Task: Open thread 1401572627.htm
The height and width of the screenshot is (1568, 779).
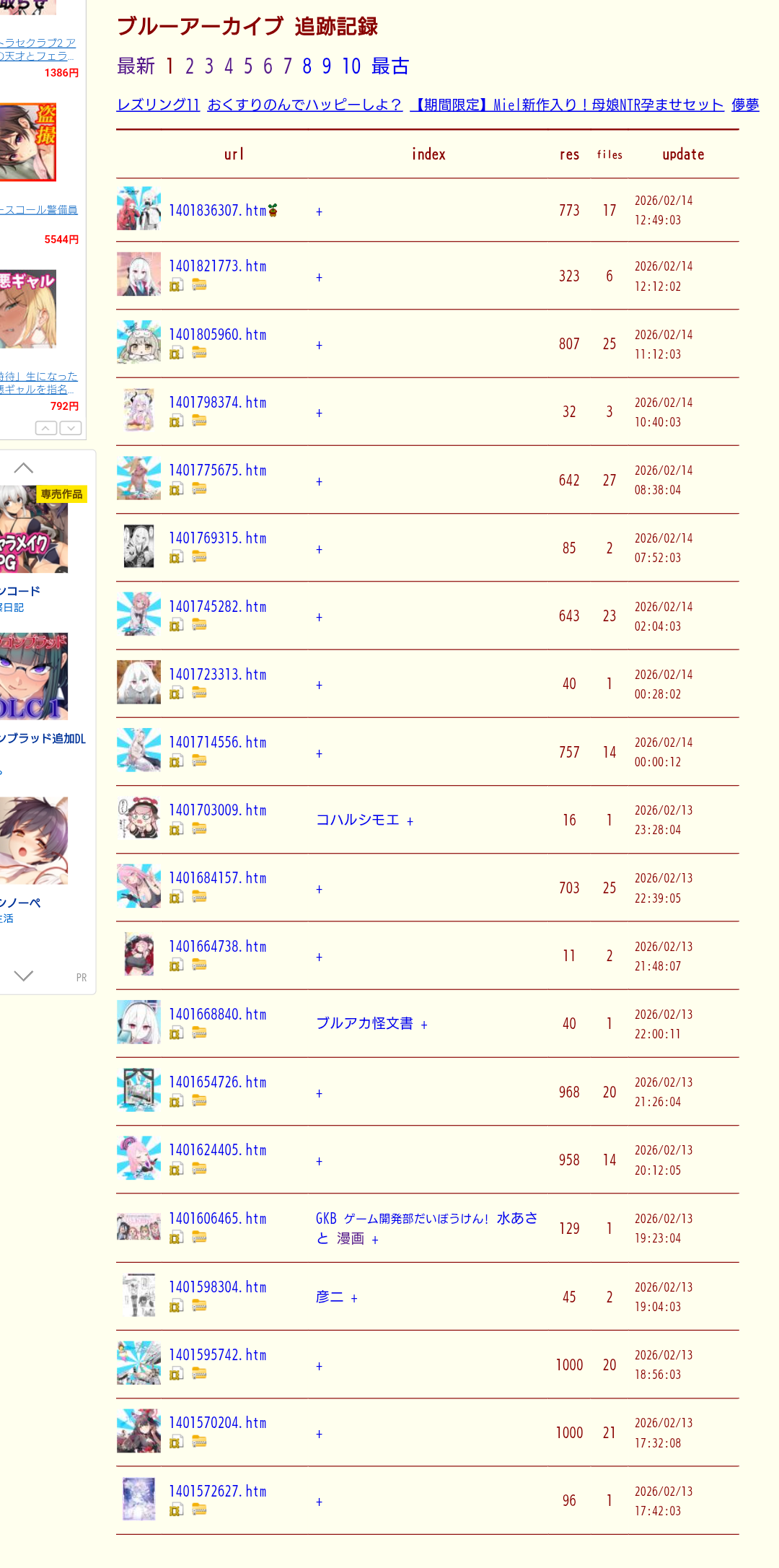Action: point(218,1492)
